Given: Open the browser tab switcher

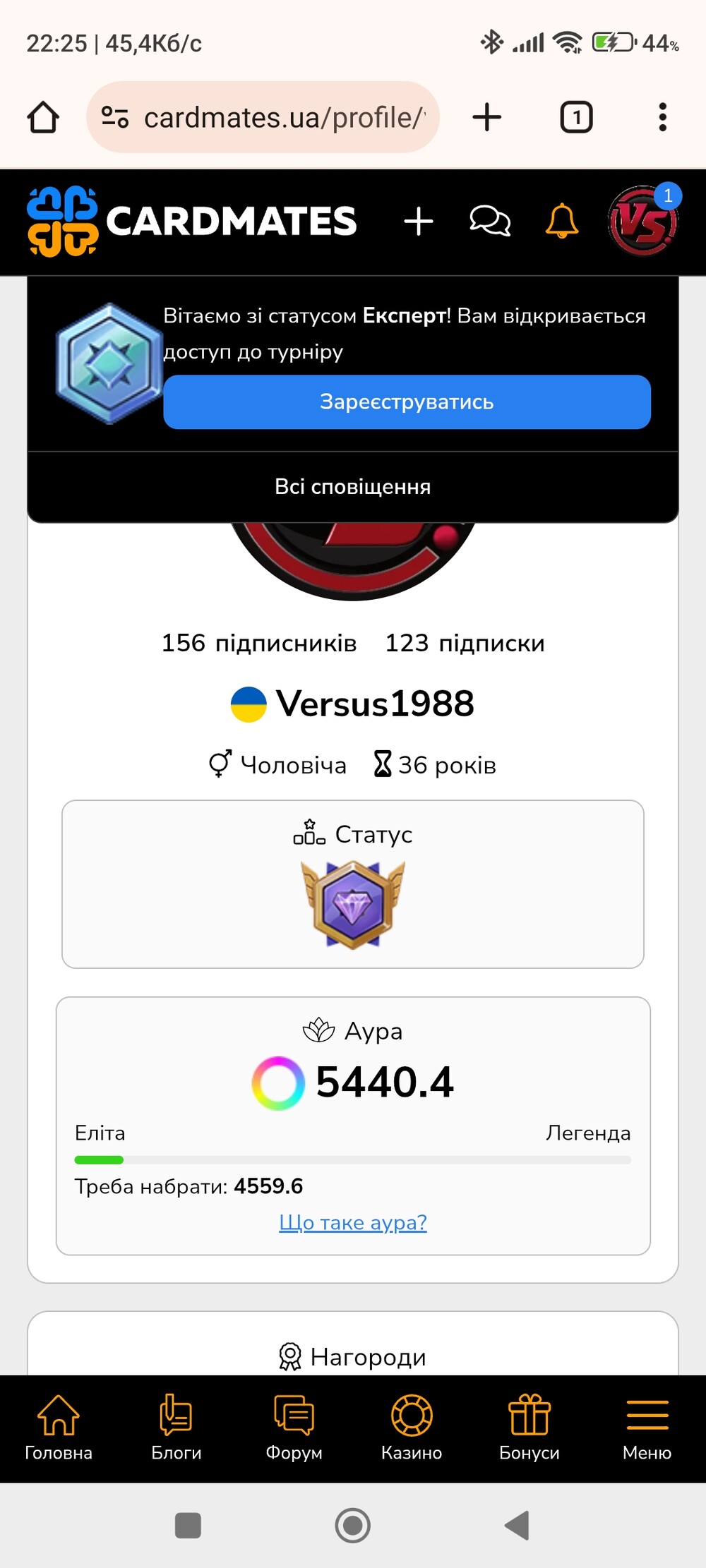Looking at the screenshot, I should pyautogui.click(x=576, y=117).
